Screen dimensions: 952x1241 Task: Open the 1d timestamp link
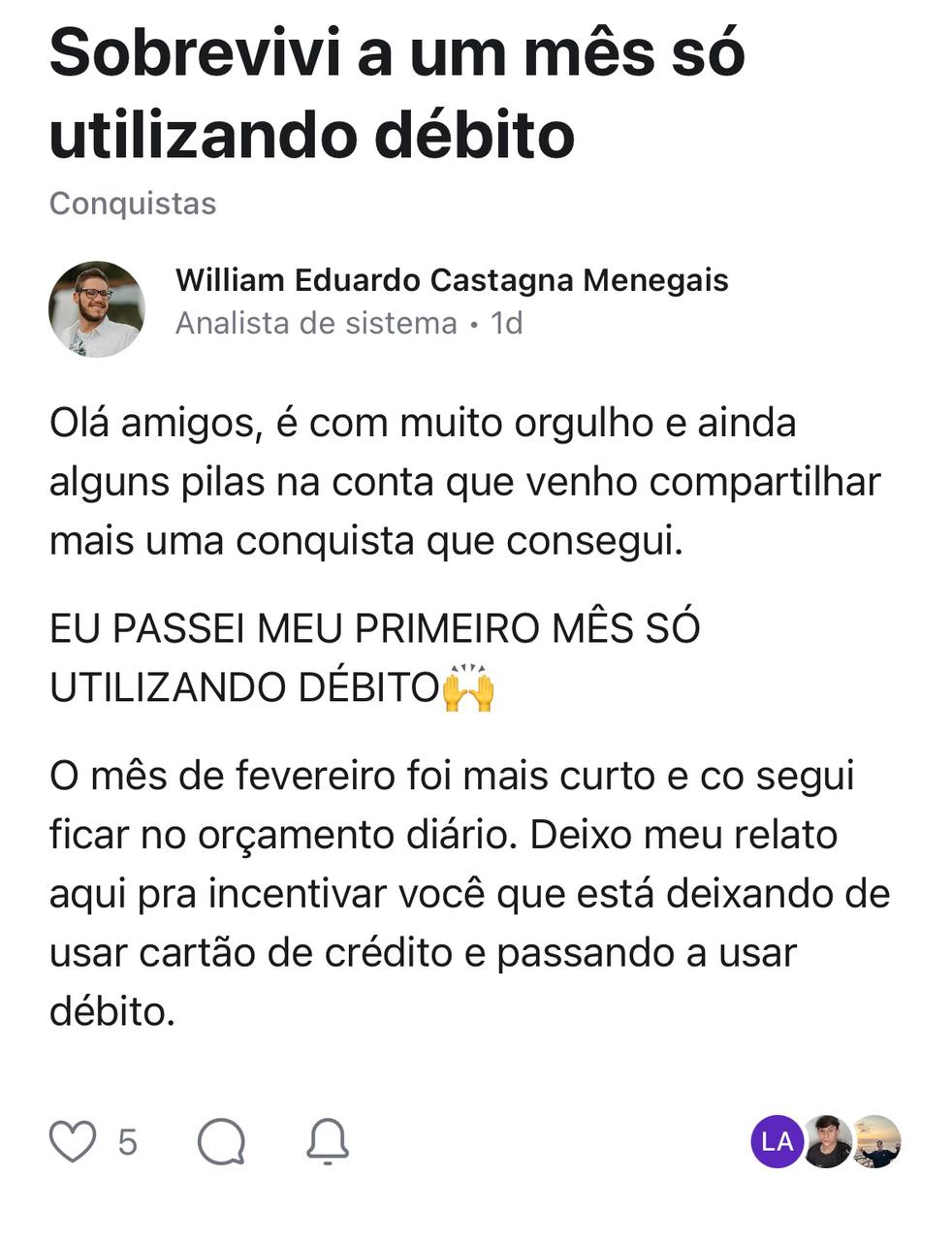coord(503,325)
